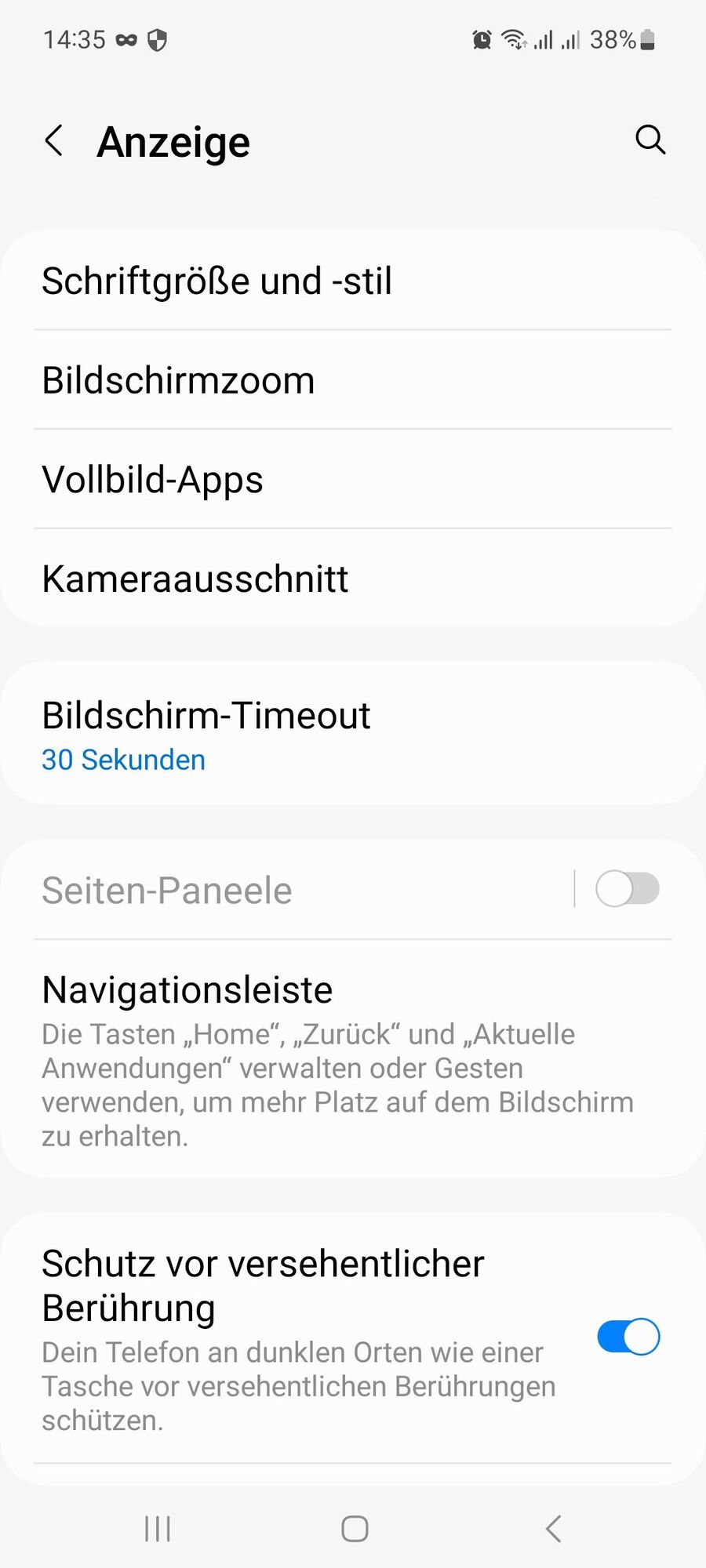This screenshot has width=706, height=1568.
Task: Open Navigationsleiste settings
Action: pyautogui.click(x=353, y=1058)
